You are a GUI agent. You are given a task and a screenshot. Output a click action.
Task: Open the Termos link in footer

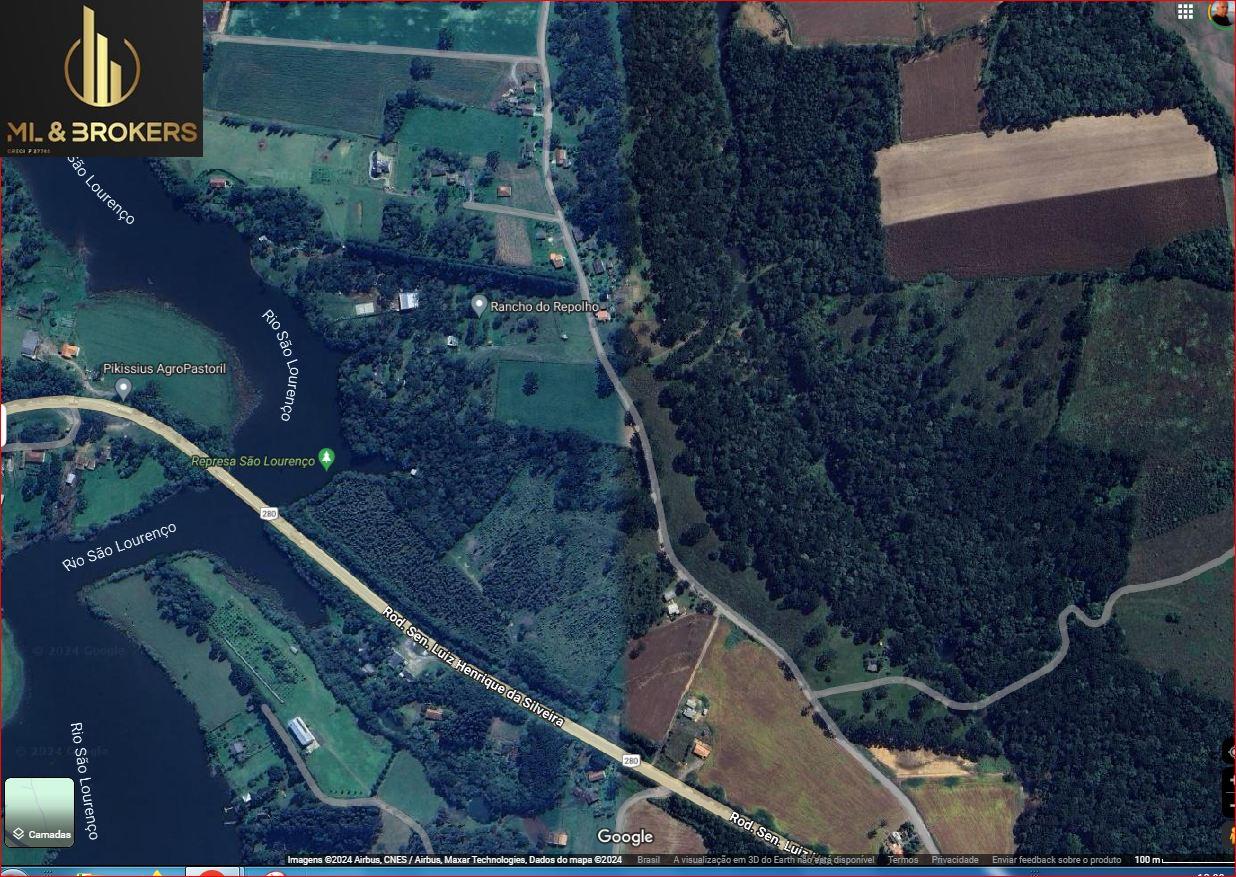(x=902, y=860)
